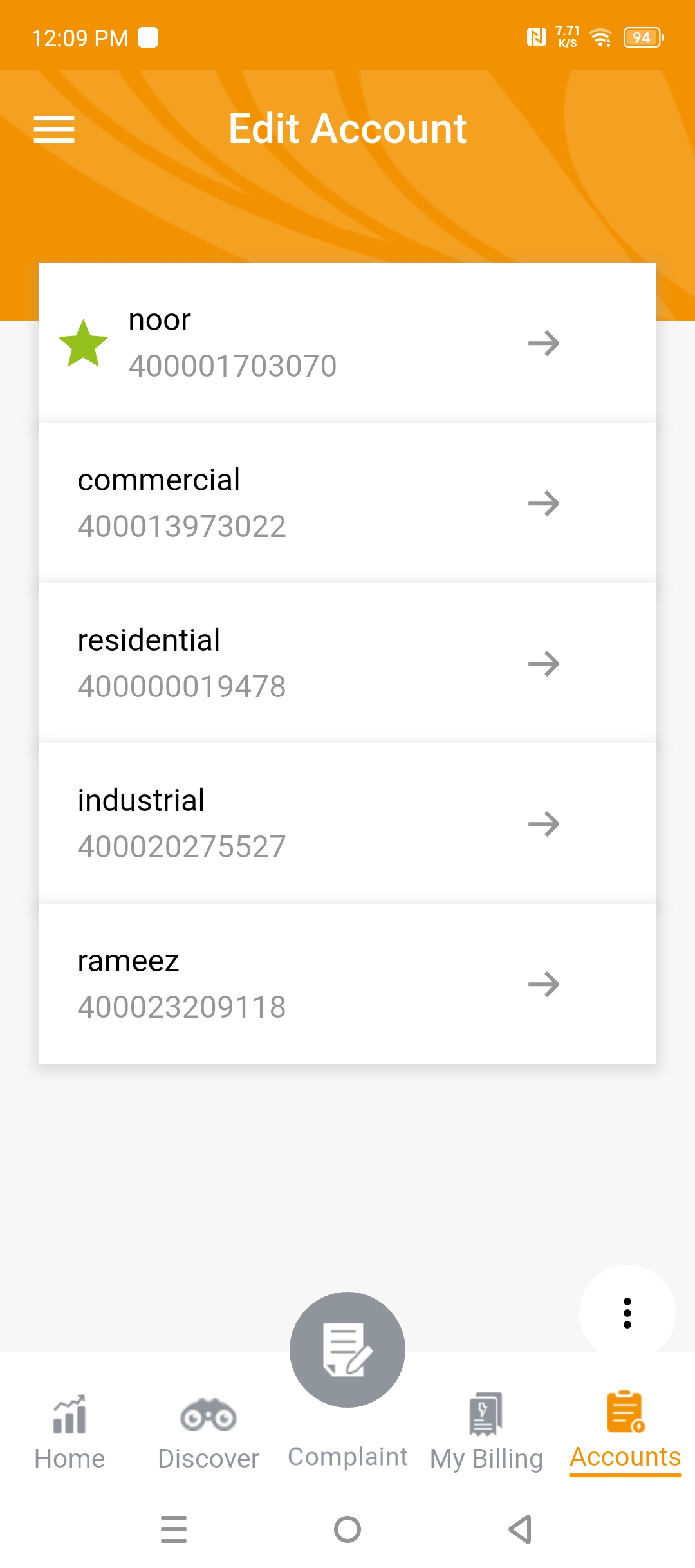Edit the commercial account

point(347,503)
